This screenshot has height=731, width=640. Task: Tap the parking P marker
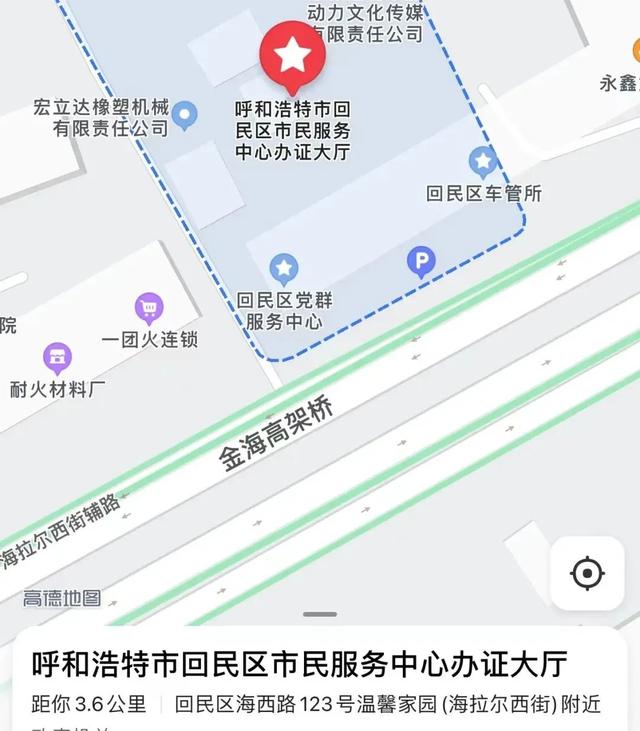421,263
